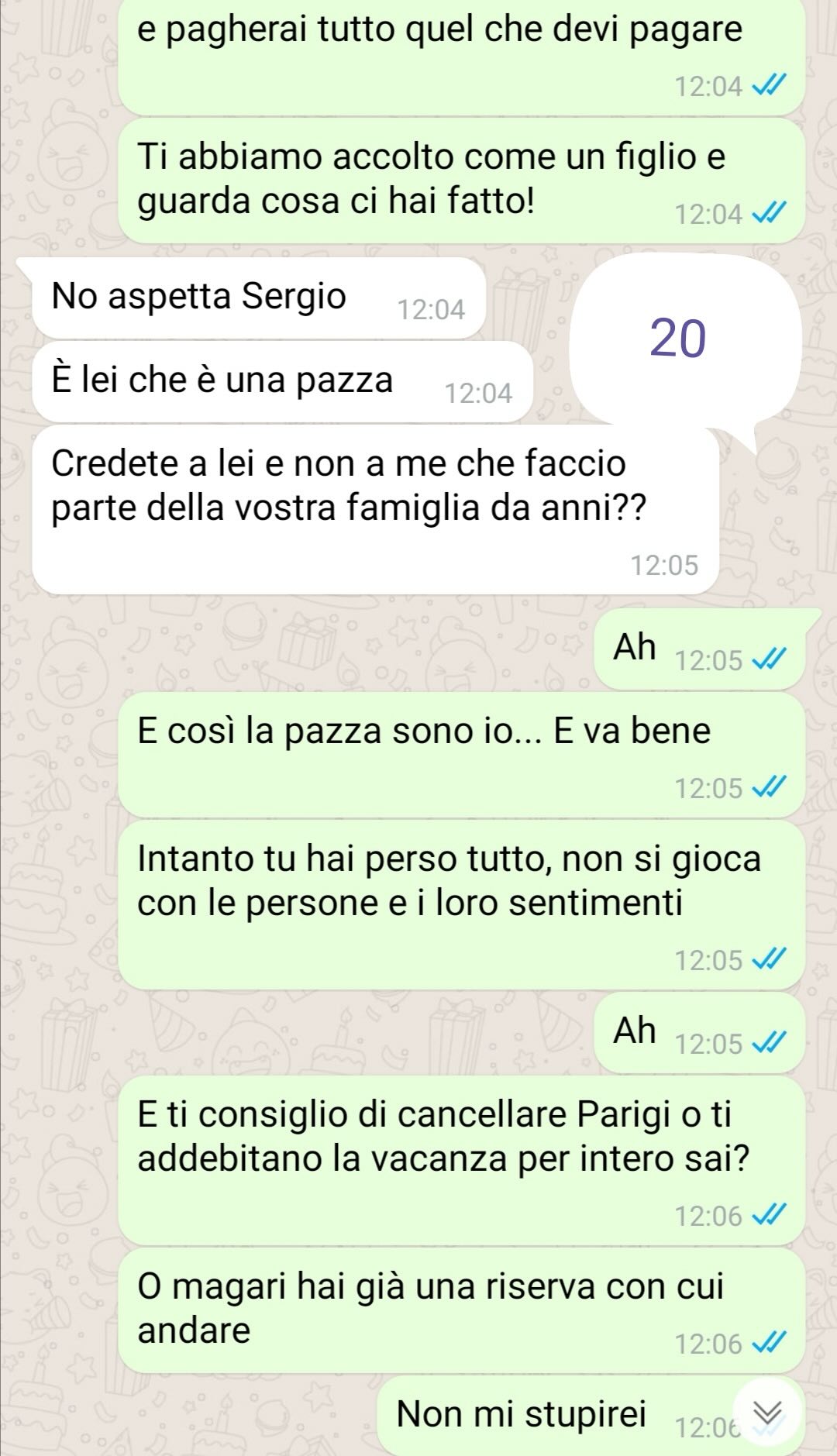Jump to latest messages with double-chevron button
Image resolution: width=837 pixels, height=1456 pixels.
pos(768,1413)
